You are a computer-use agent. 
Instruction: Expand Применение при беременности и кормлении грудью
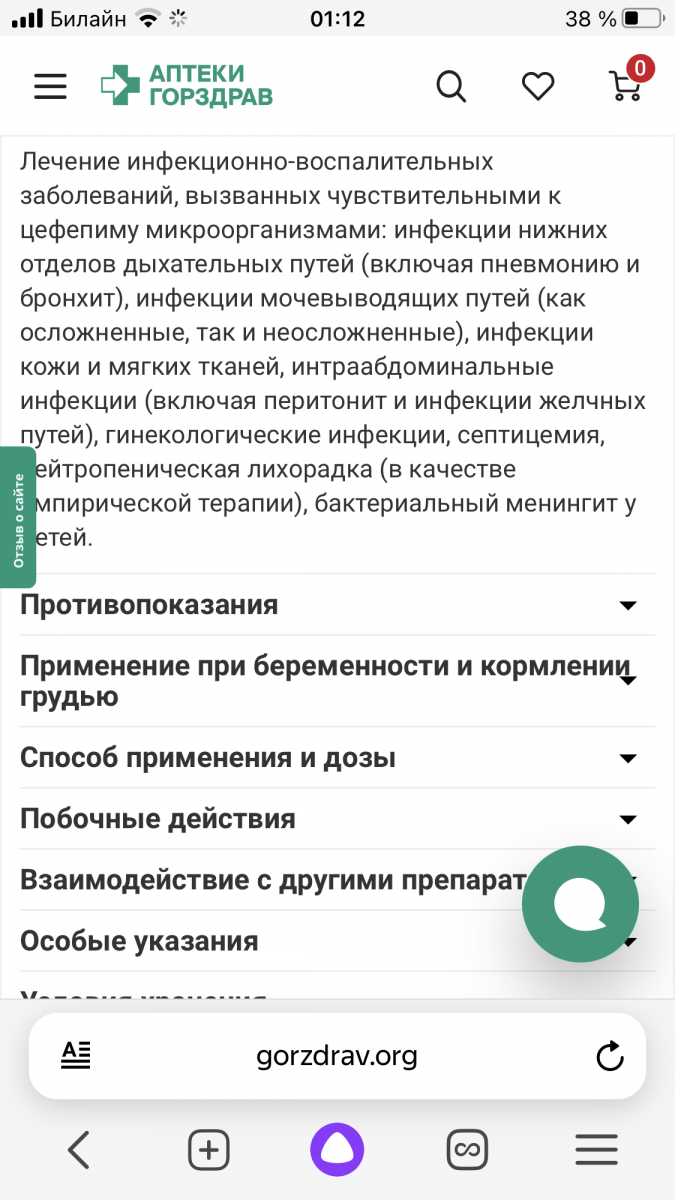tap(338, 681)
